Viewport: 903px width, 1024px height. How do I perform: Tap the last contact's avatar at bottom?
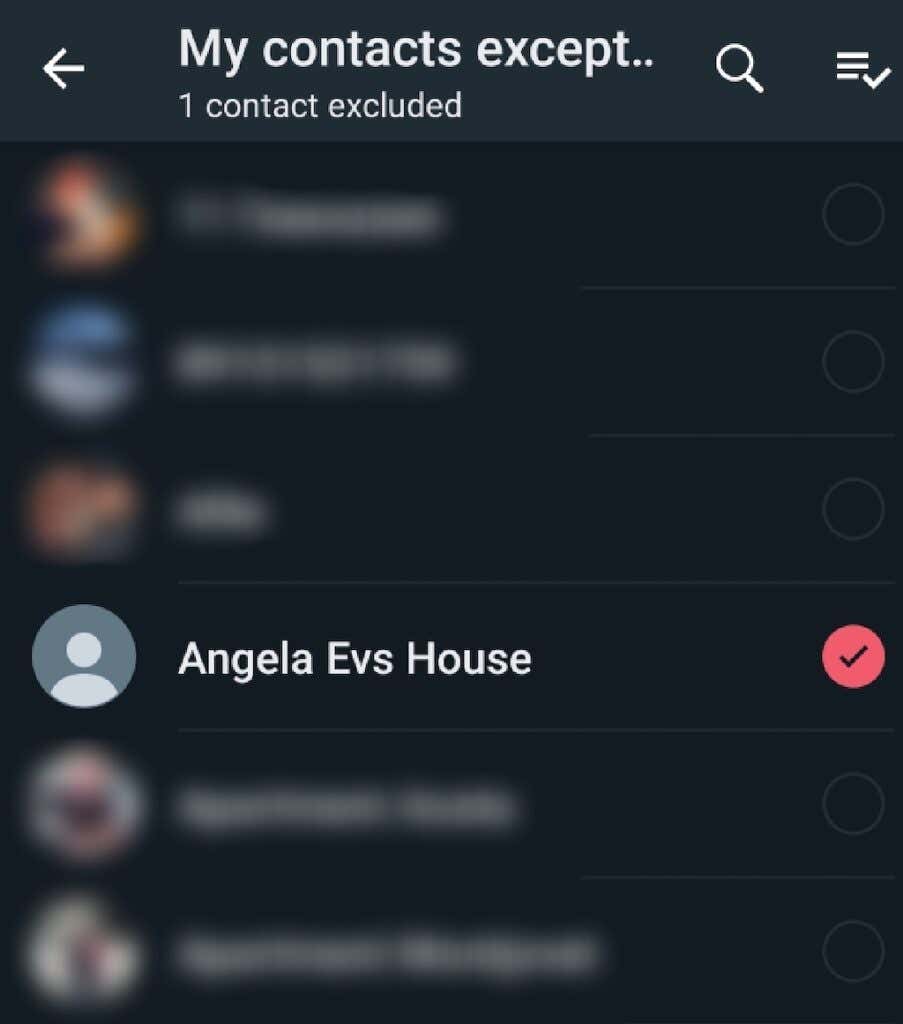[x=83, y=950]
